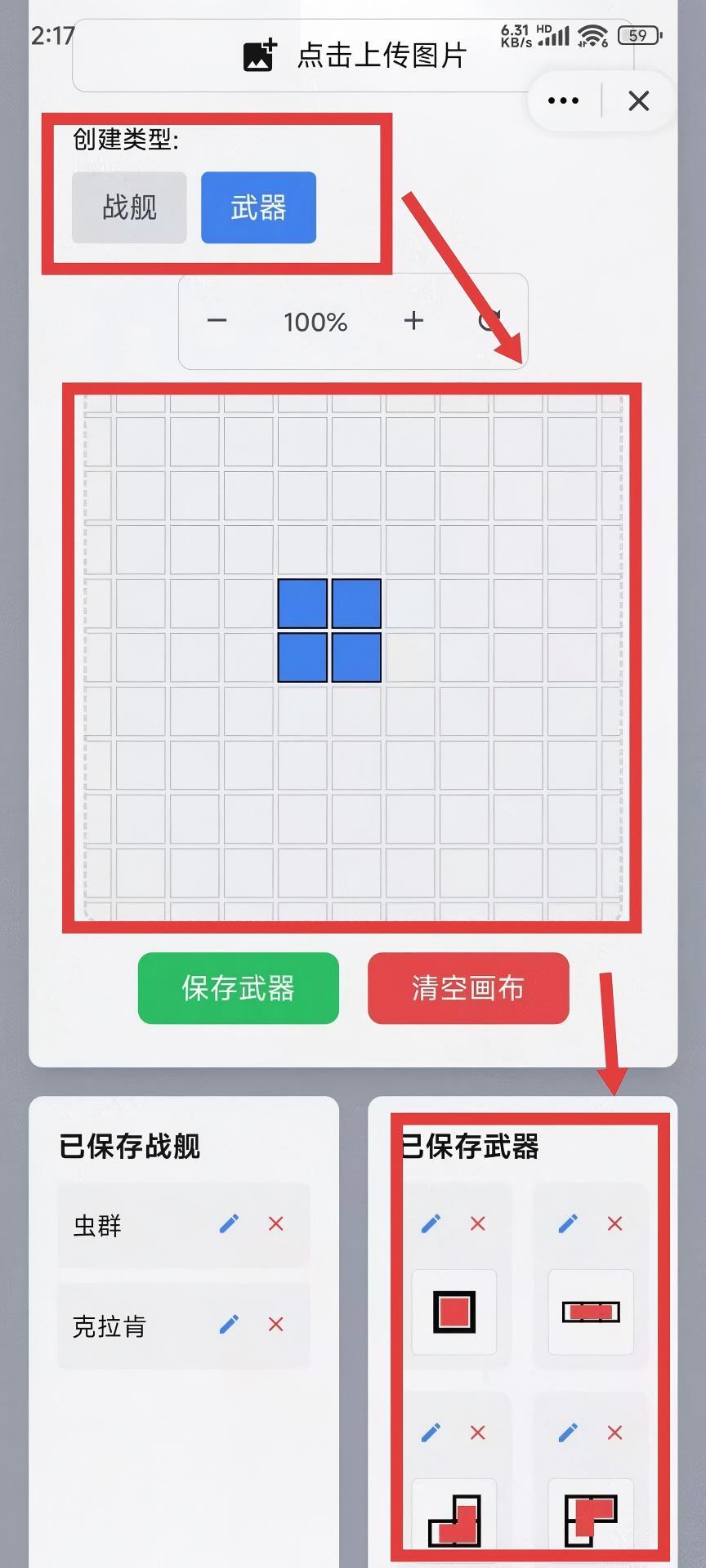
Task: Select 武器 as the creation type
Action: click(x=258, y=207)
